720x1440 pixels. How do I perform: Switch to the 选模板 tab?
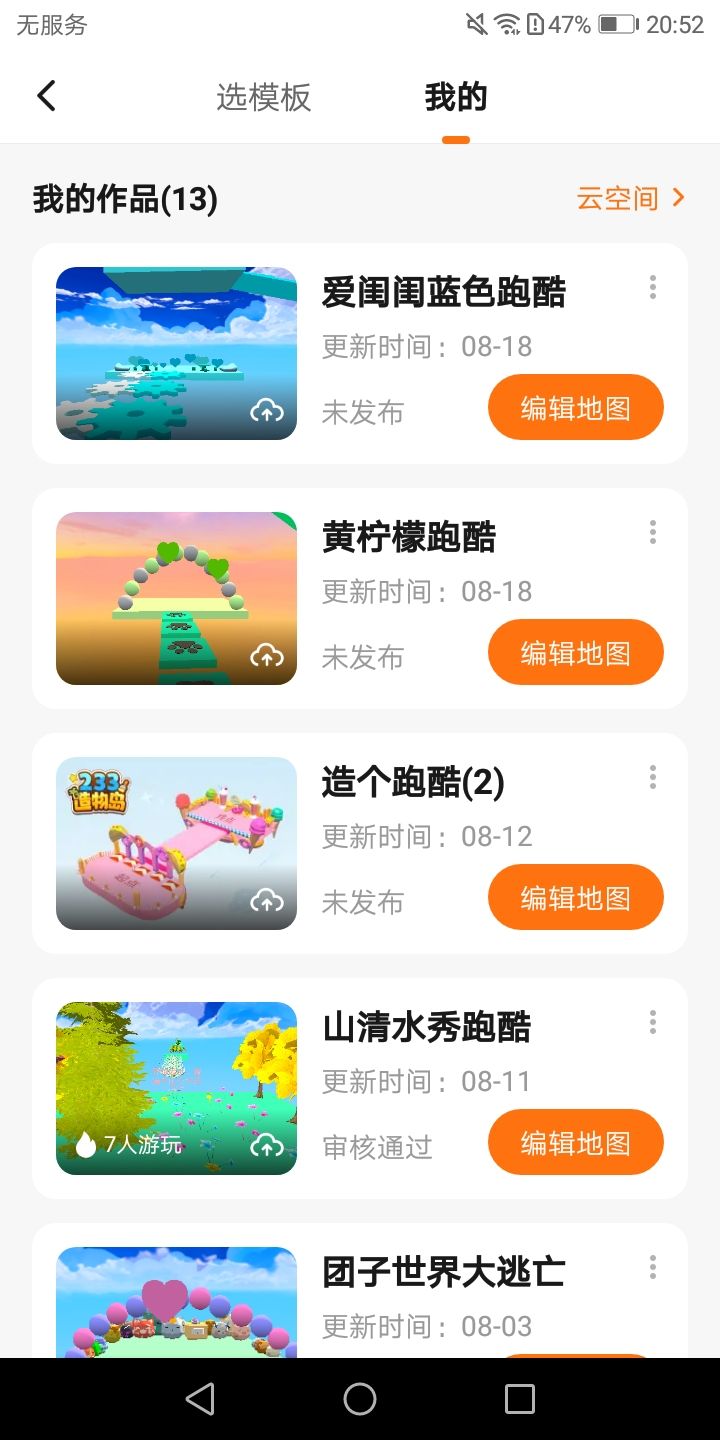coord(264,98)
